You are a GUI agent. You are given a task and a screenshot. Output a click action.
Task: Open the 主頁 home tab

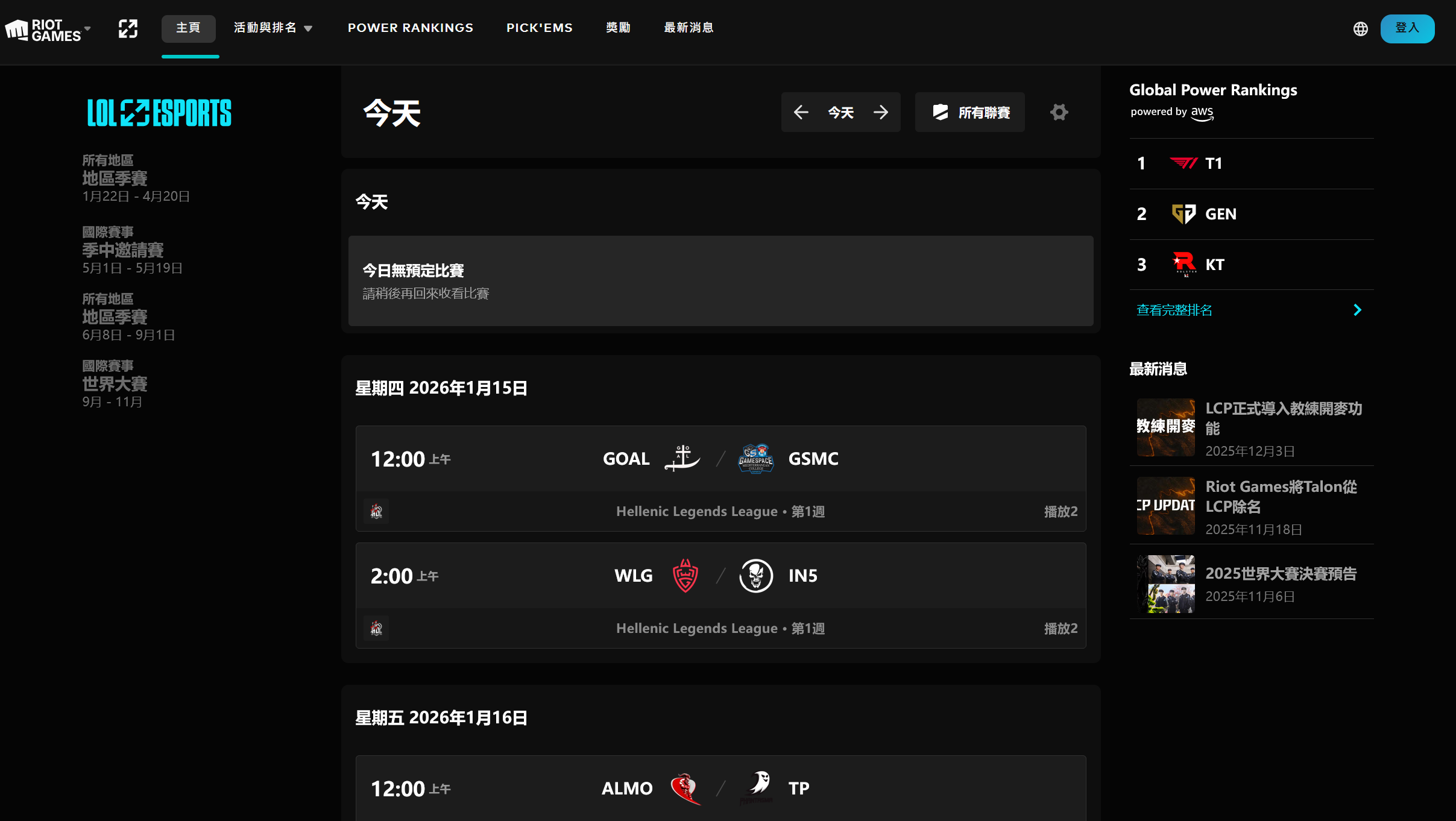pyautogui.click(x=188, y=28)
